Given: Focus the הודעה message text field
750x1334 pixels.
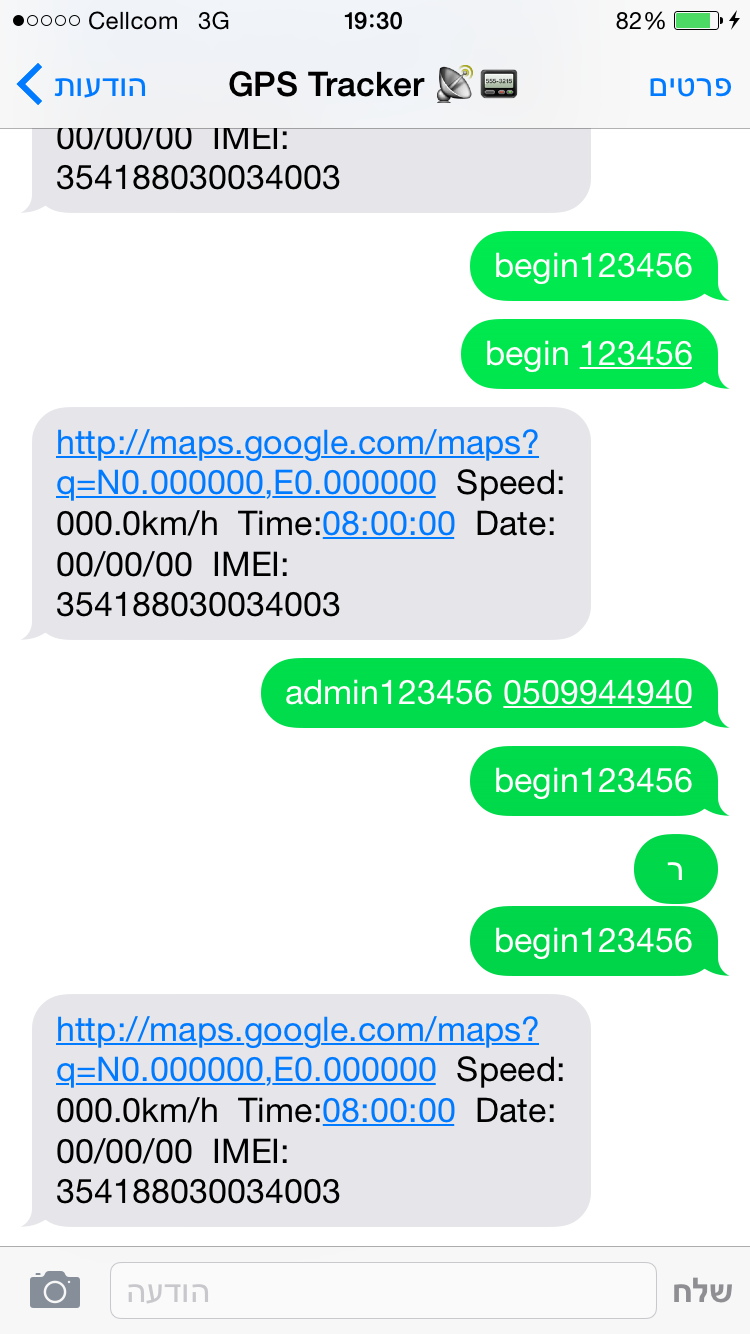Looking at the screenshot, I should [383, 1291].
